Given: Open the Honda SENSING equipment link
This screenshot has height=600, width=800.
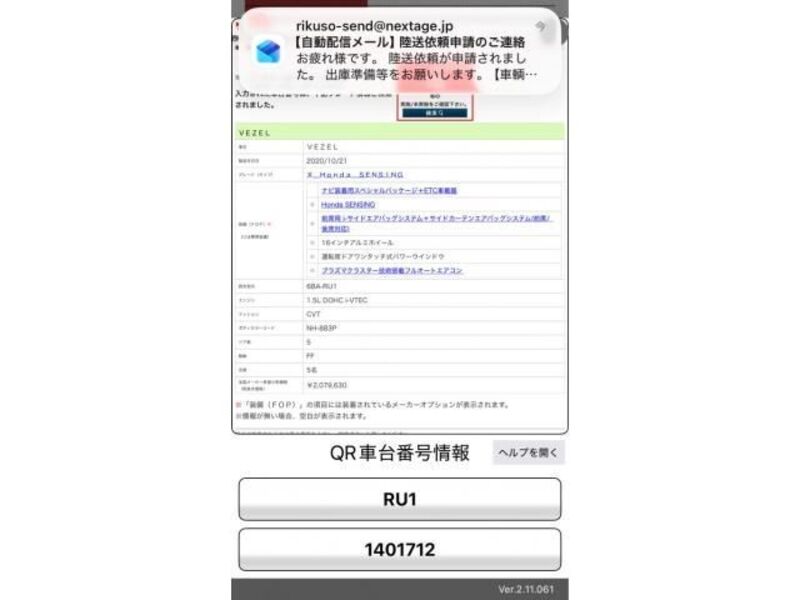Looking at the screenshot, I should tap(348, 204).
